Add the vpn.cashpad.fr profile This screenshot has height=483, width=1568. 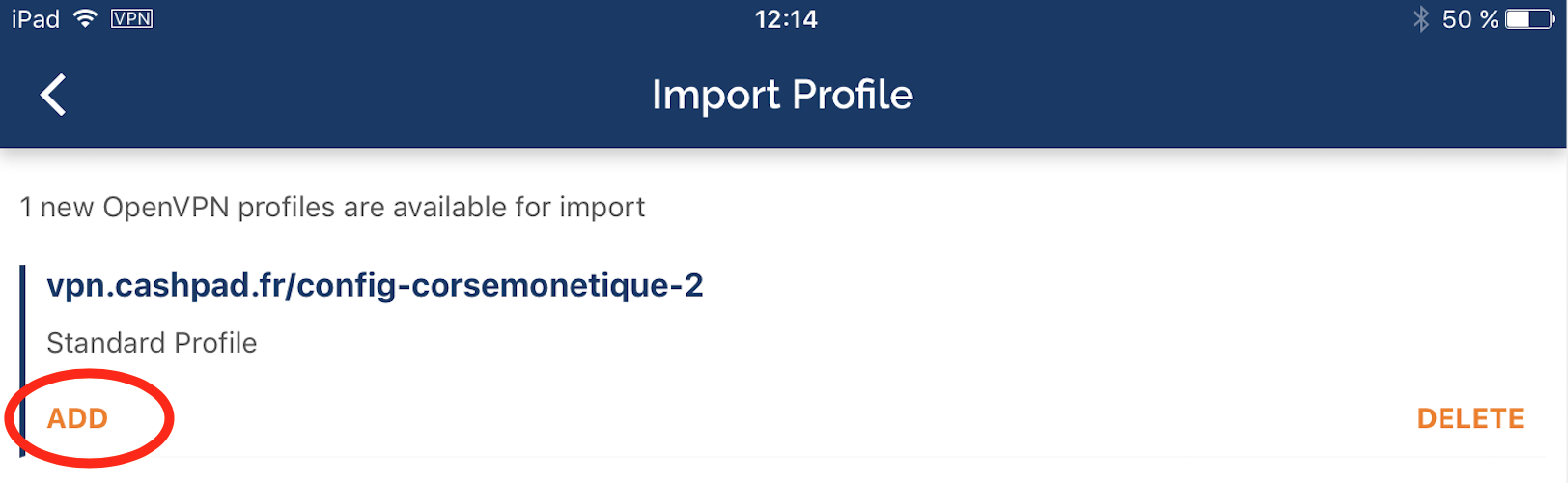click(x=78, y=418)
